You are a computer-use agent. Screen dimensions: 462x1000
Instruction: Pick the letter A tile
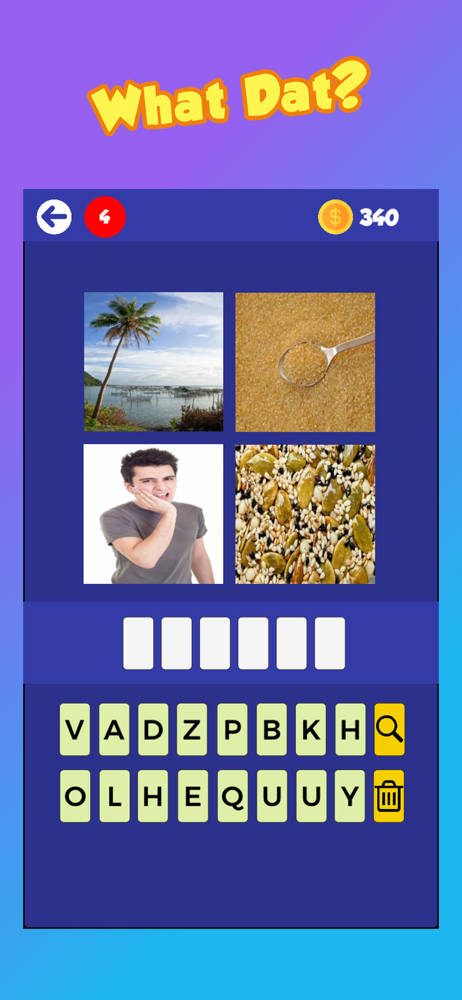(x=114, y=730)
